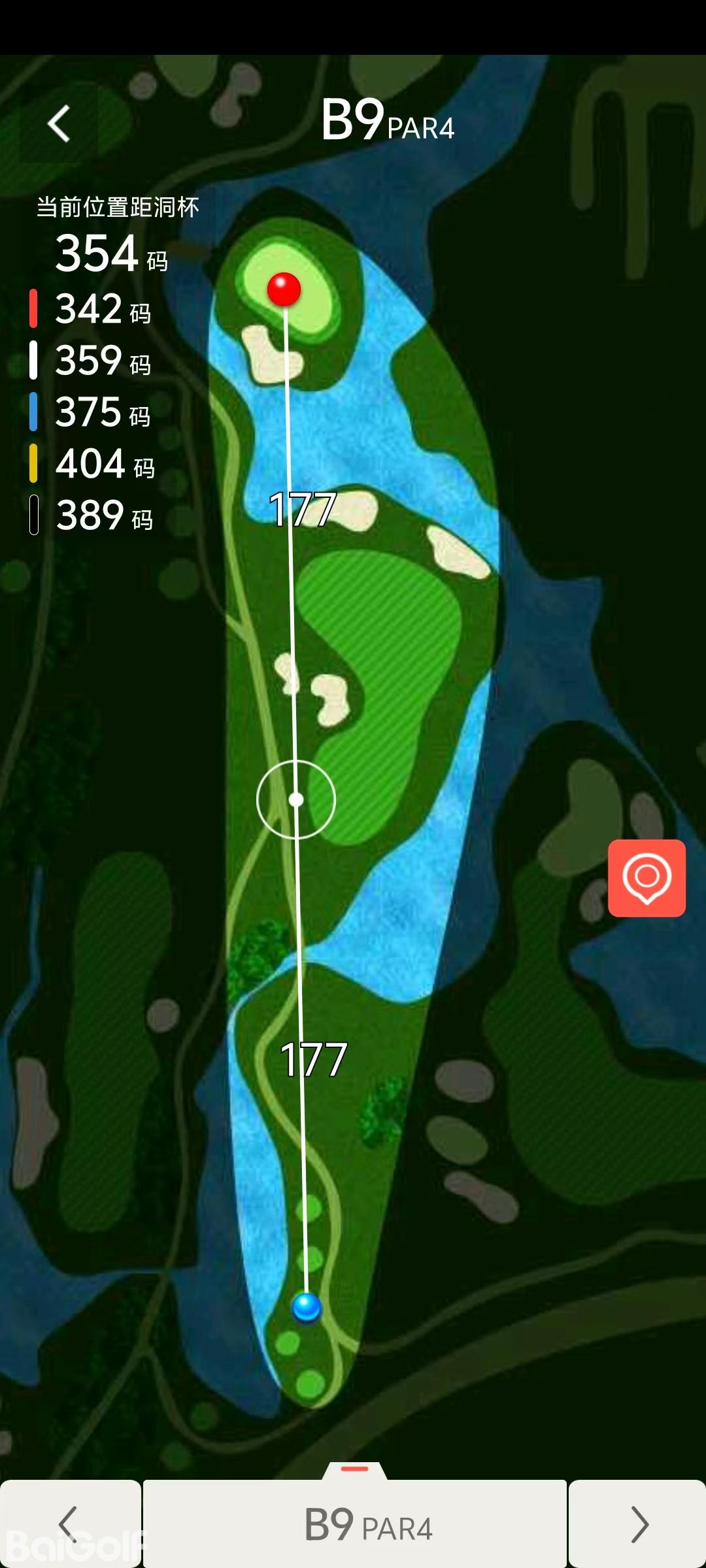This screenshot has height=1568, width=706.
Task: Tap the white target circle on the fairway
Action: (296, 799)
